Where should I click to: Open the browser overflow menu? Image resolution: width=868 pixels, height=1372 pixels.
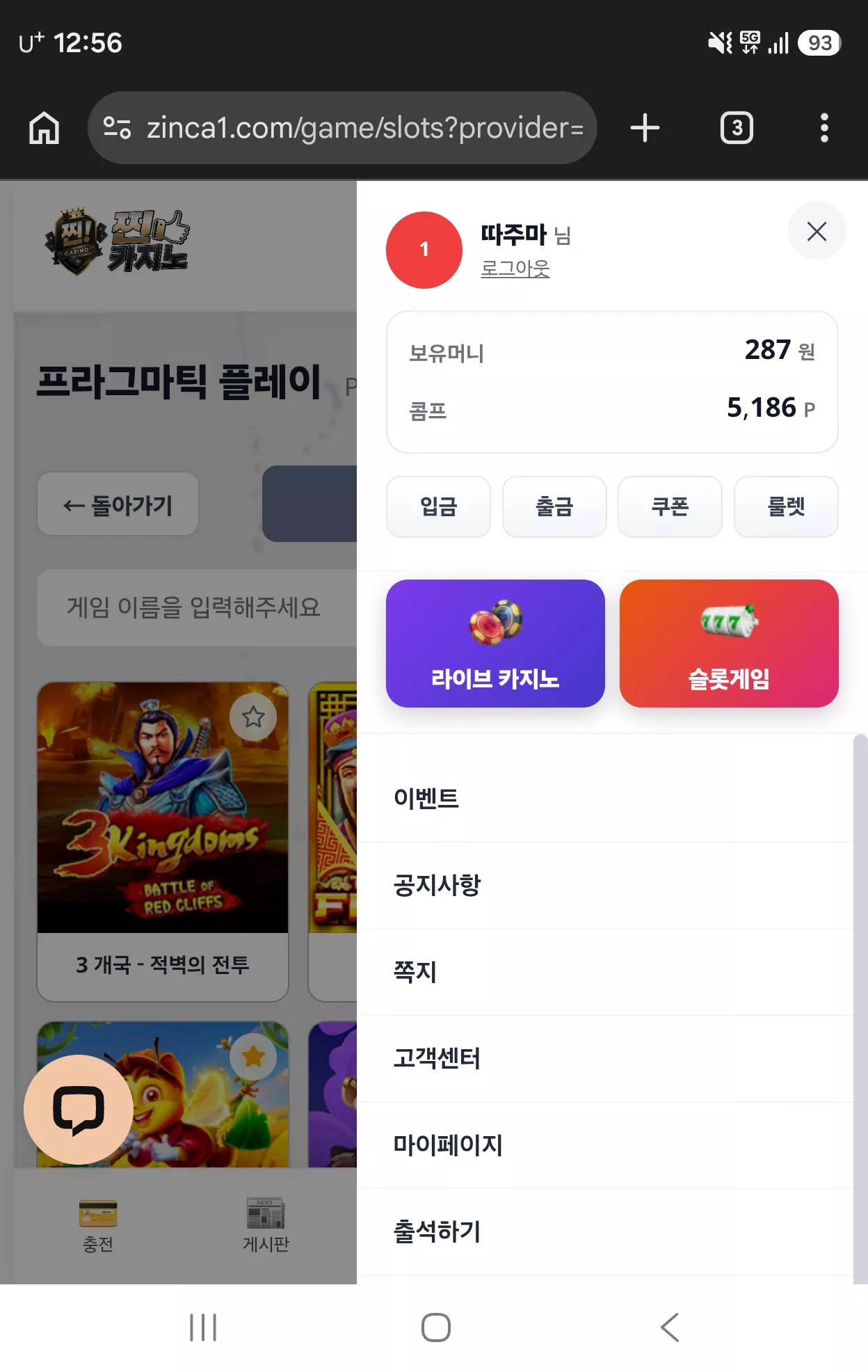pos(824,128)
